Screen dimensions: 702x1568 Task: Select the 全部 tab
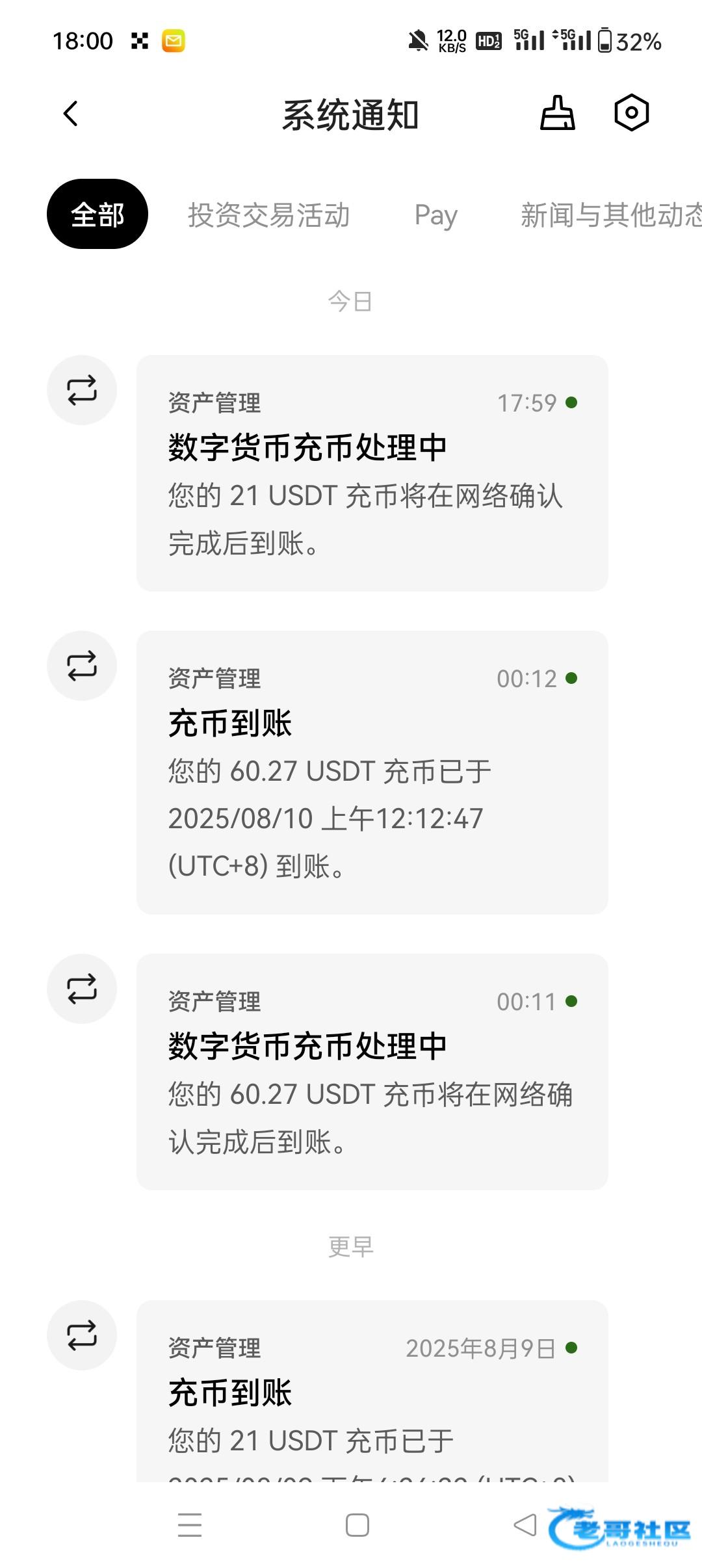pos(97,214)
